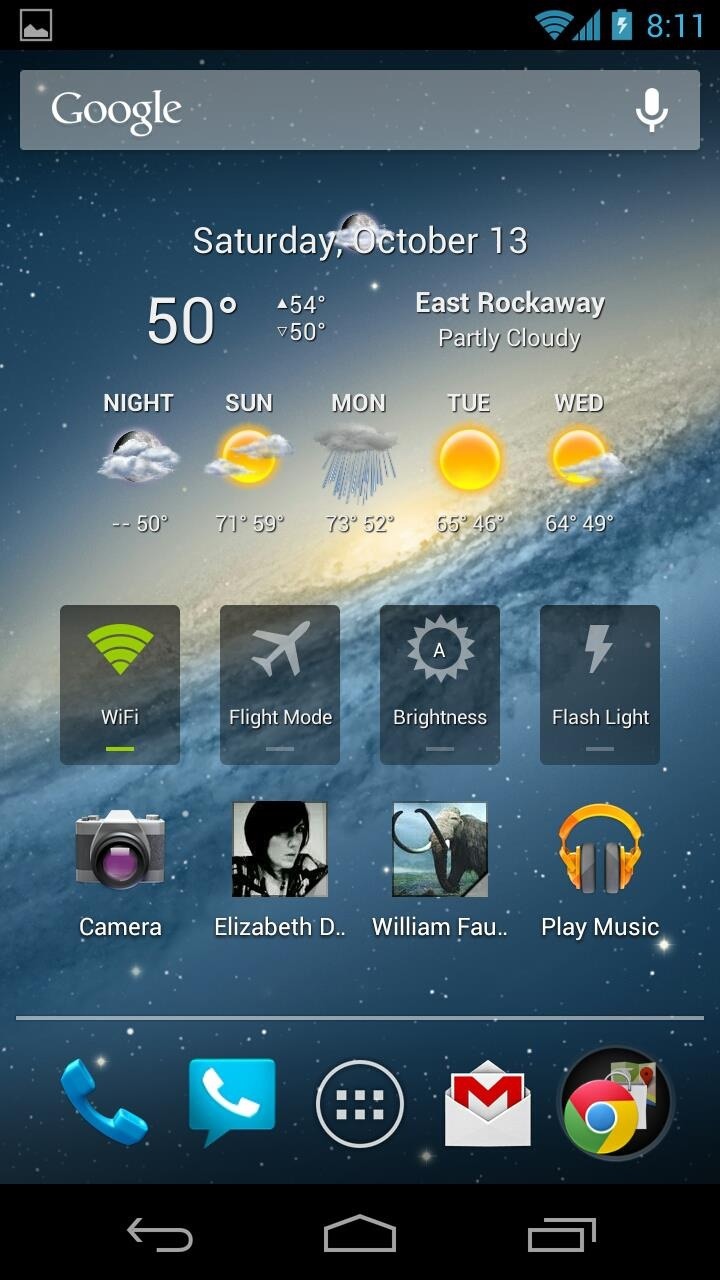Viewport: 720px width, 1280px height.
Task: Start voice search with the microphone
Action: tap(651, 110)
